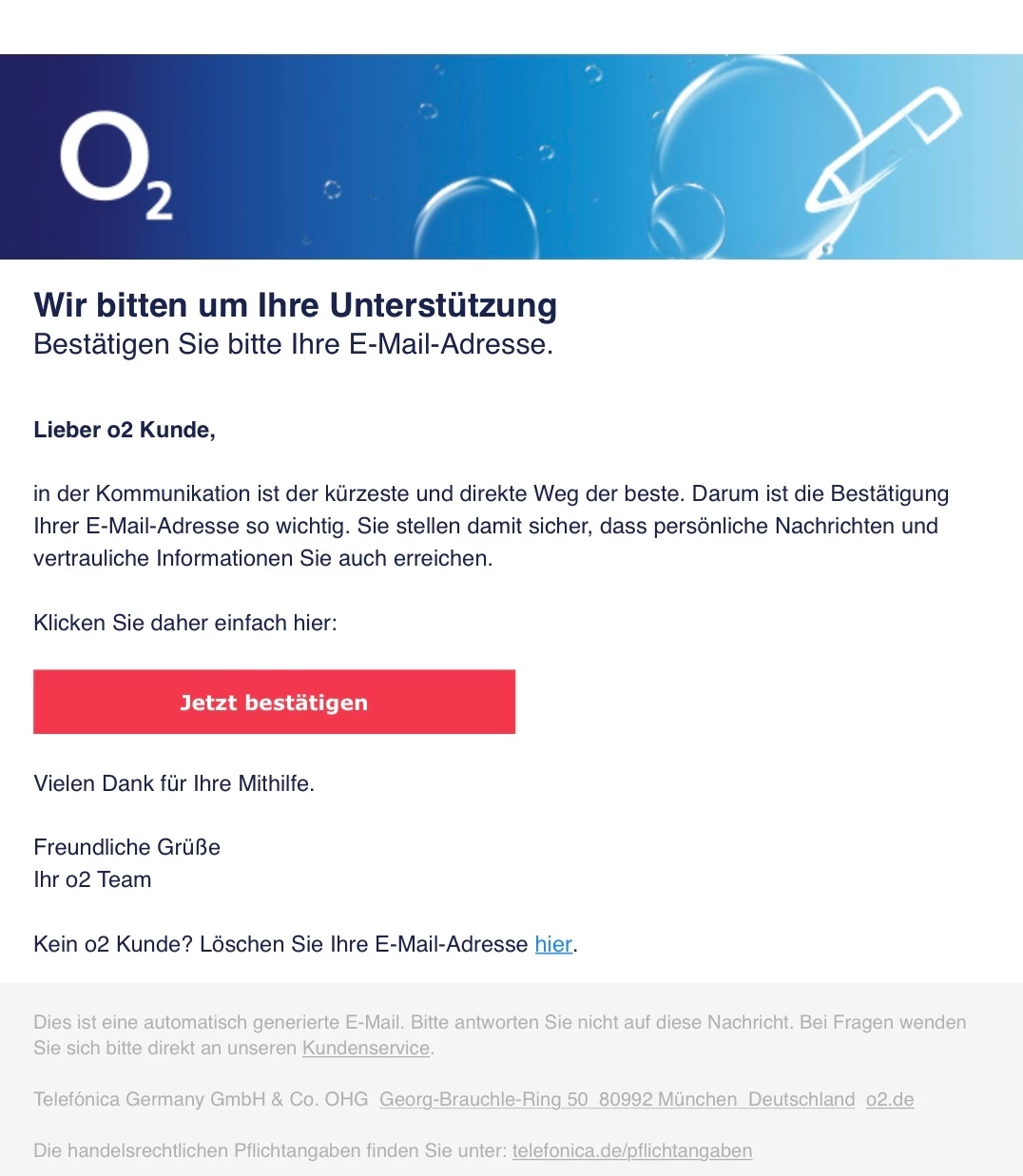
Task: Open telefonica.de/pflichtangaben link
Action: pyautogui.click(x=631, y=1150)
